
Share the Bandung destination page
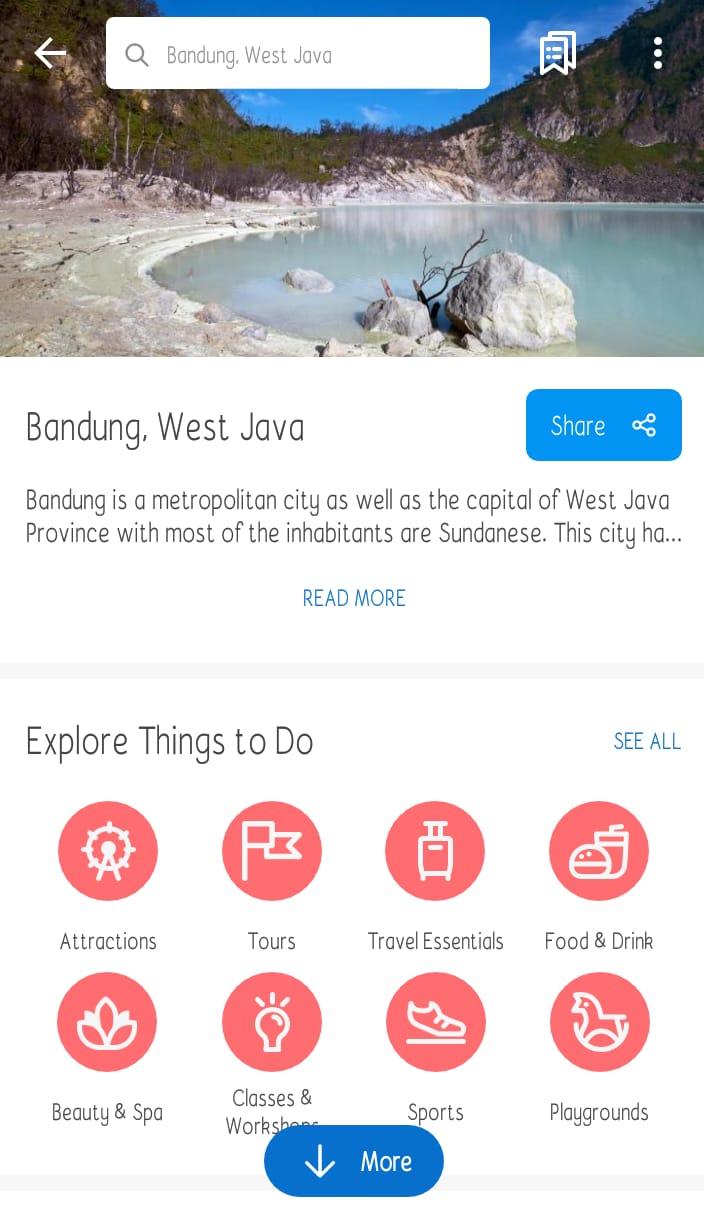click(x=603, y=425)
